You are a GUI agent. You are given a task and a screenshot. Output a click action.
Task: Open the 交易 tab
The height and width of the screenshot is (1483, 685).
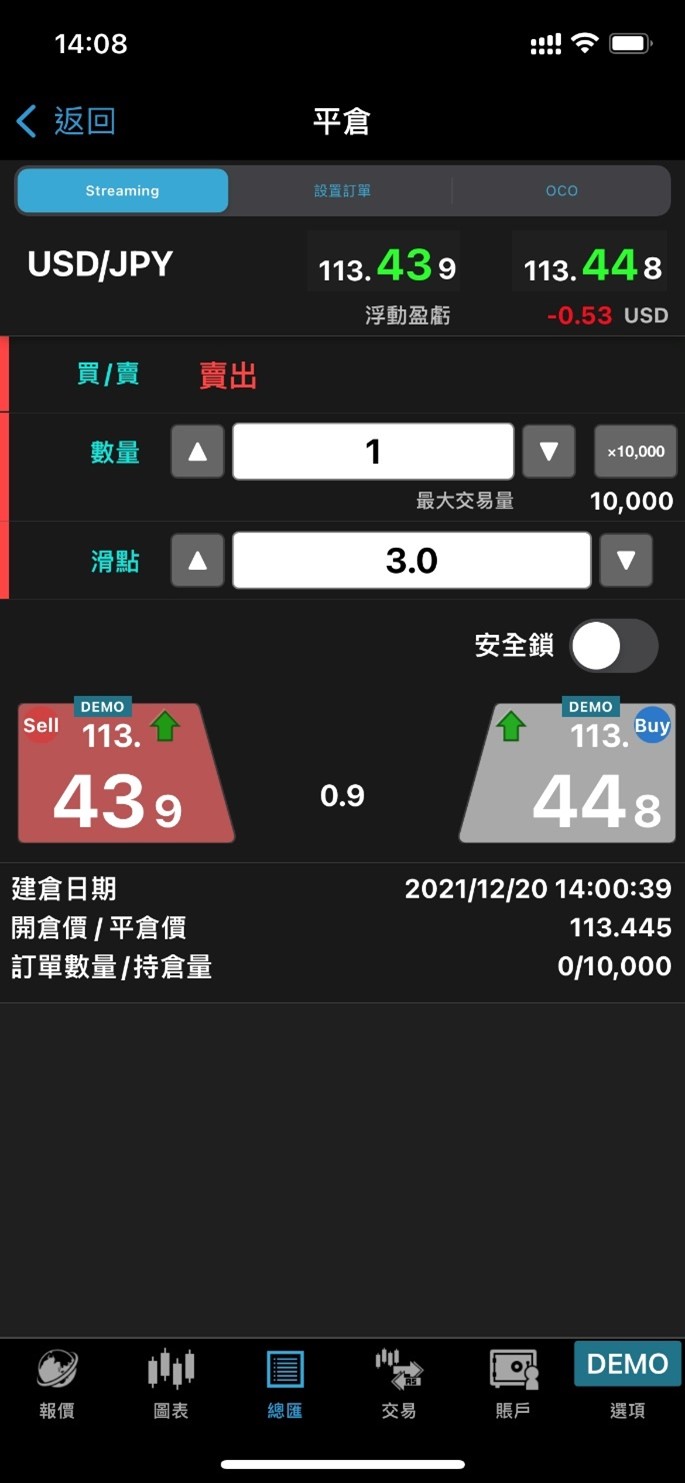[399, 1384]
